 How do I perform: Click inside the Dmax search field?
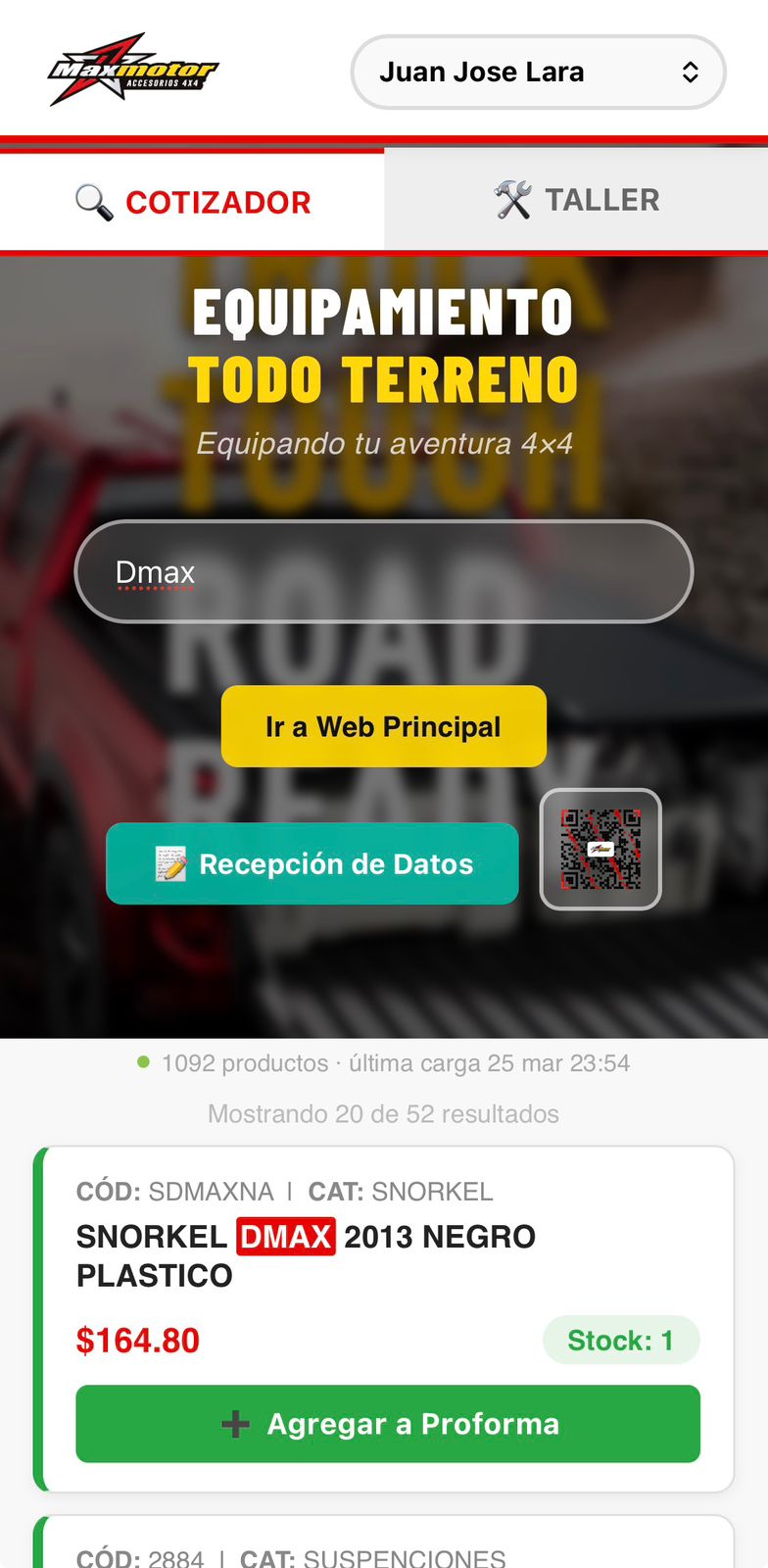pos(383,571)
